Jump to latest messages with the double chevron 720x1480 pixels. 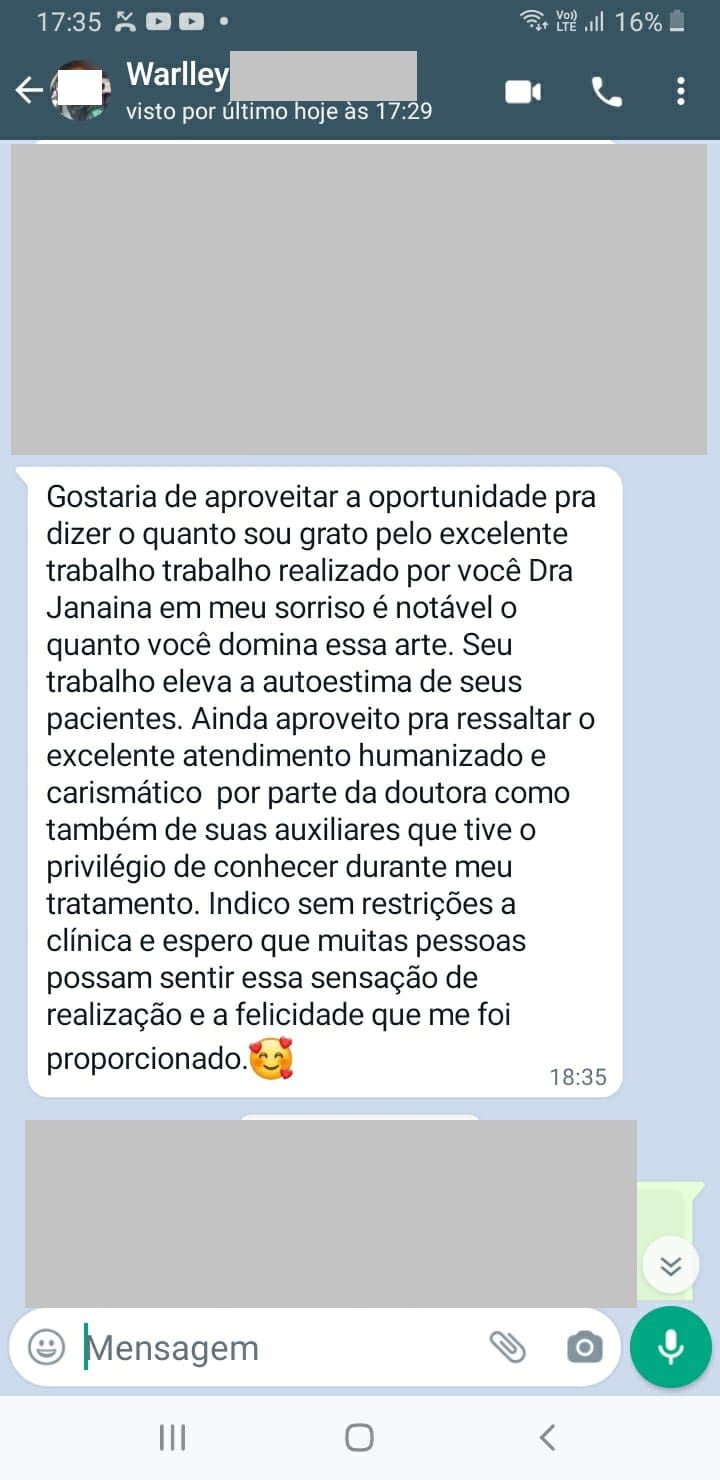(668, 1263)
